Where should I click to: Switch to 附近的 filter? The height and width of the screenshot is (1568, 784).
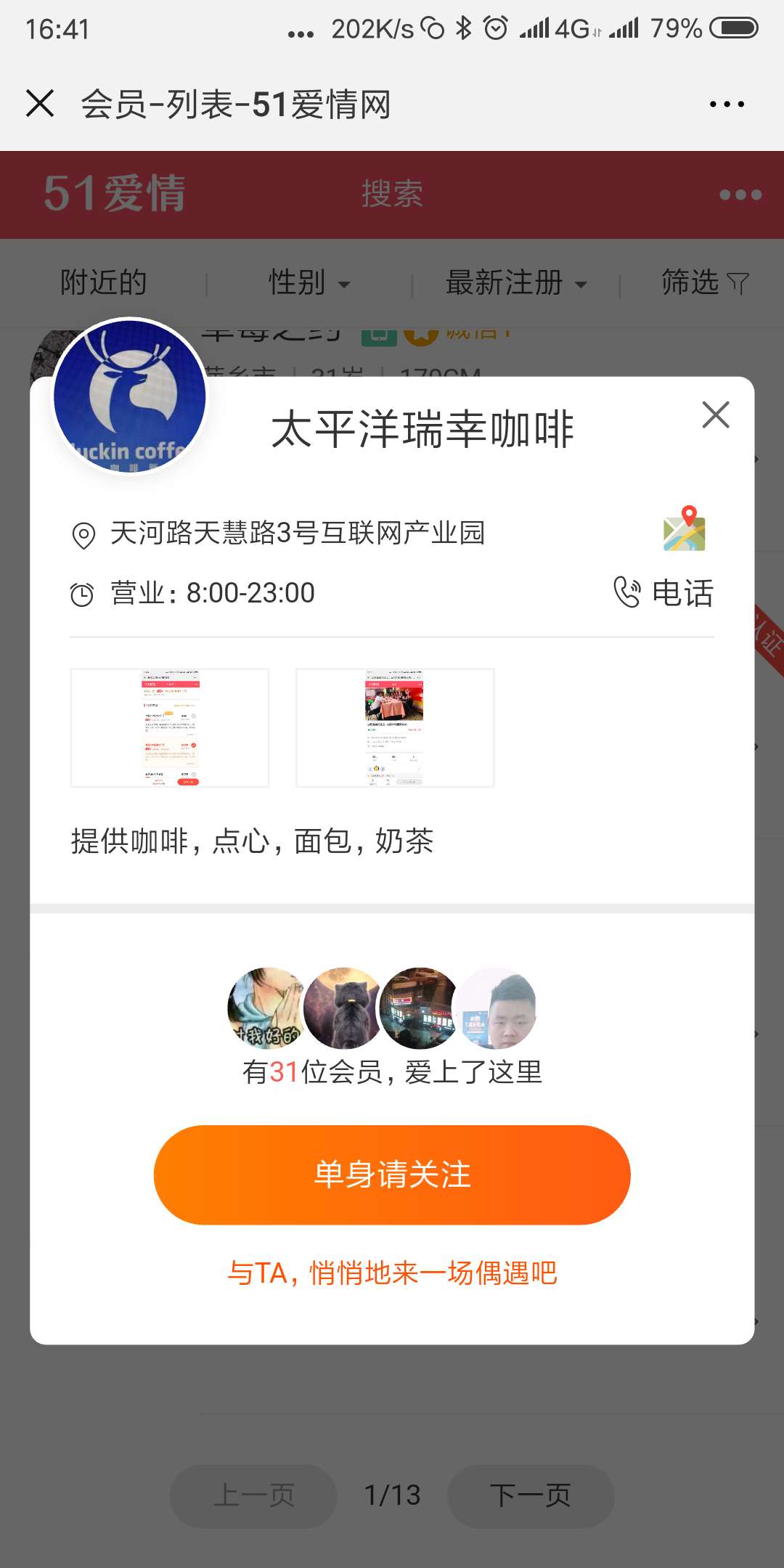104,282
